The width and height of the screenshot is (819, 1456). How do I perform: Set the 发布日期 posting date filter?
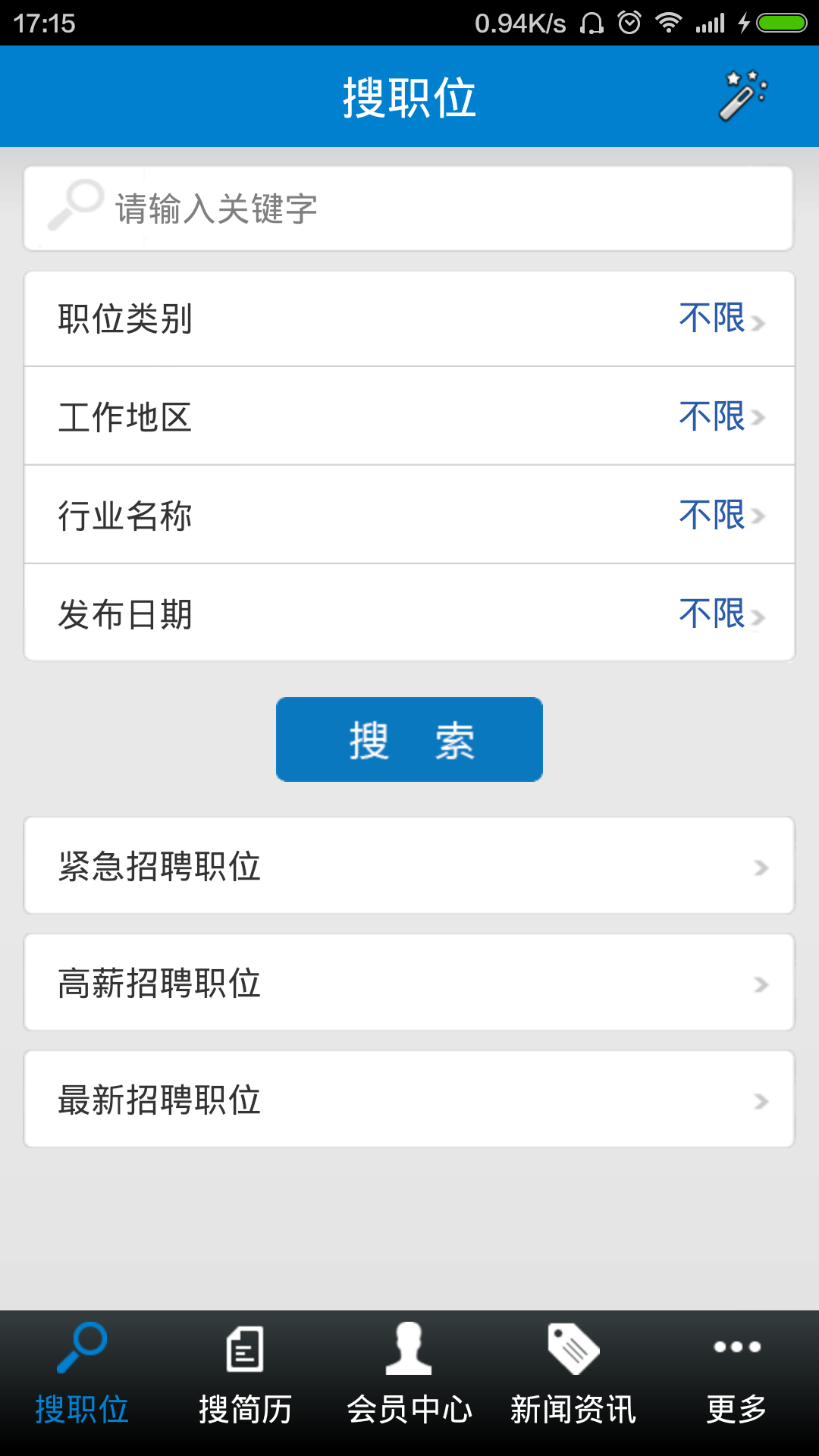409,613
